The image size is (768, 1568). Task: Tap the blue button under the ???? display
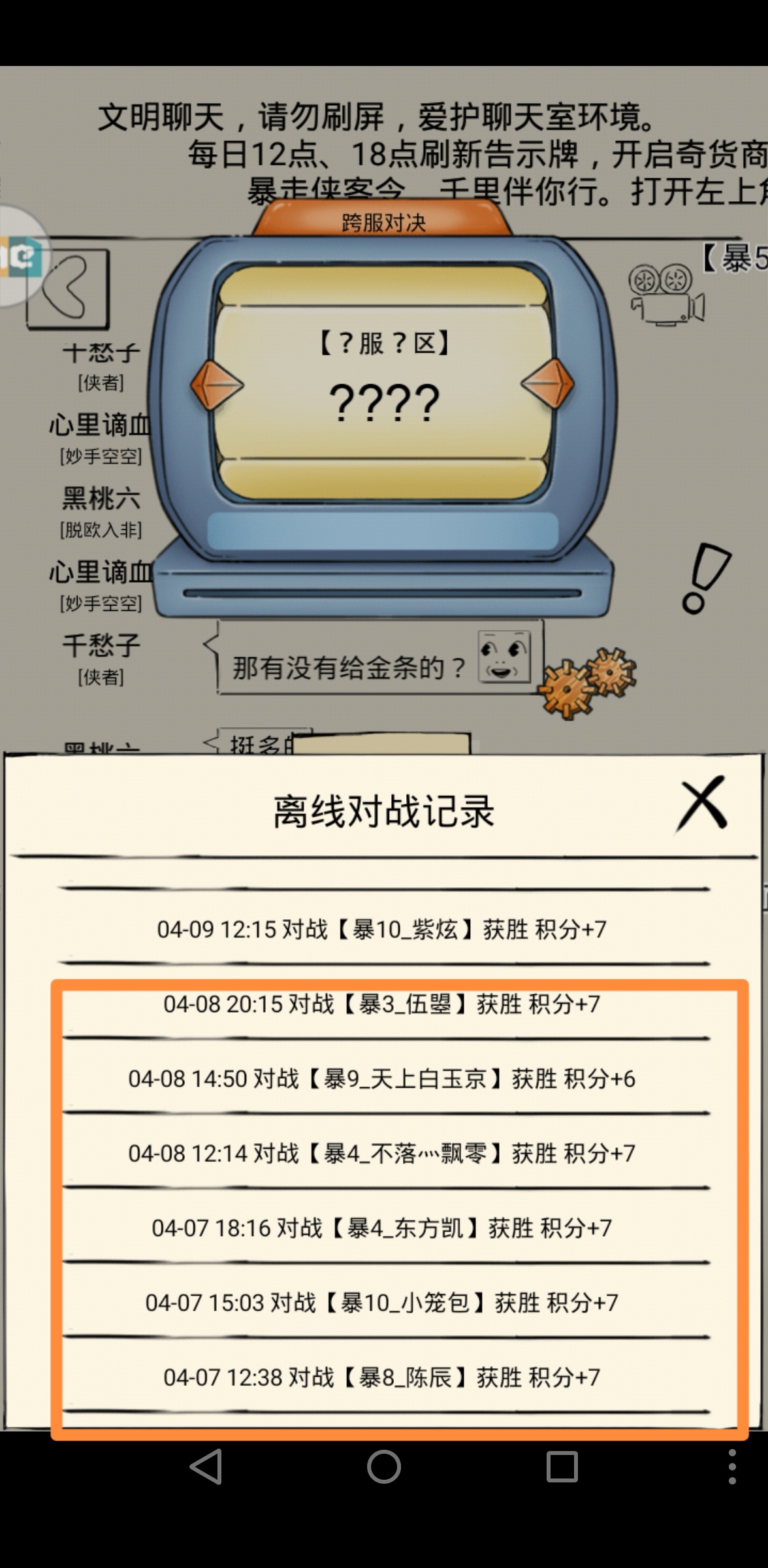point(383,531)
